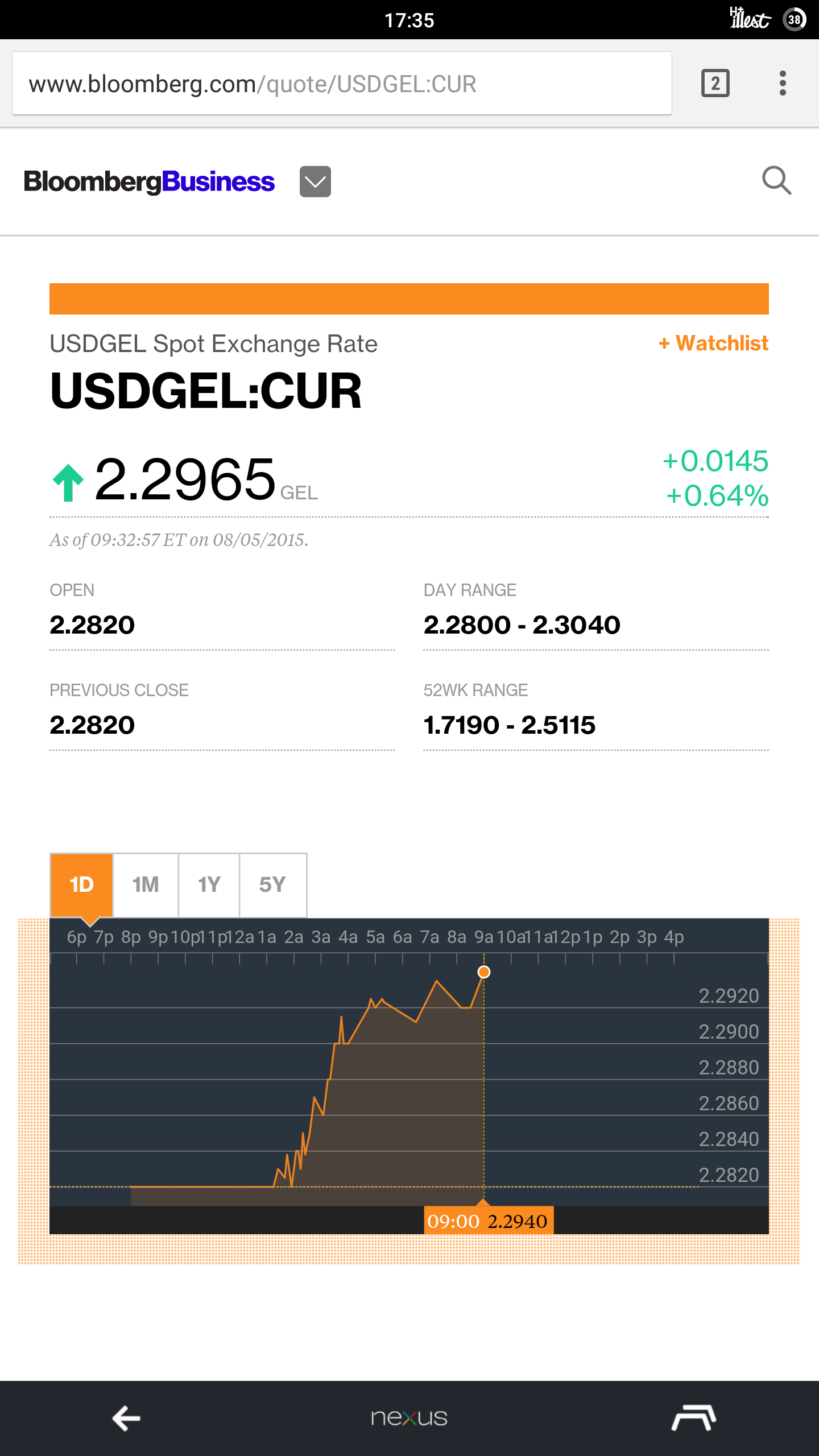Open recent apps from navigation bar
Image resolution: width=819 pixels, height=1456 pixels.
pyautogui.click(x=693, y=1418)
